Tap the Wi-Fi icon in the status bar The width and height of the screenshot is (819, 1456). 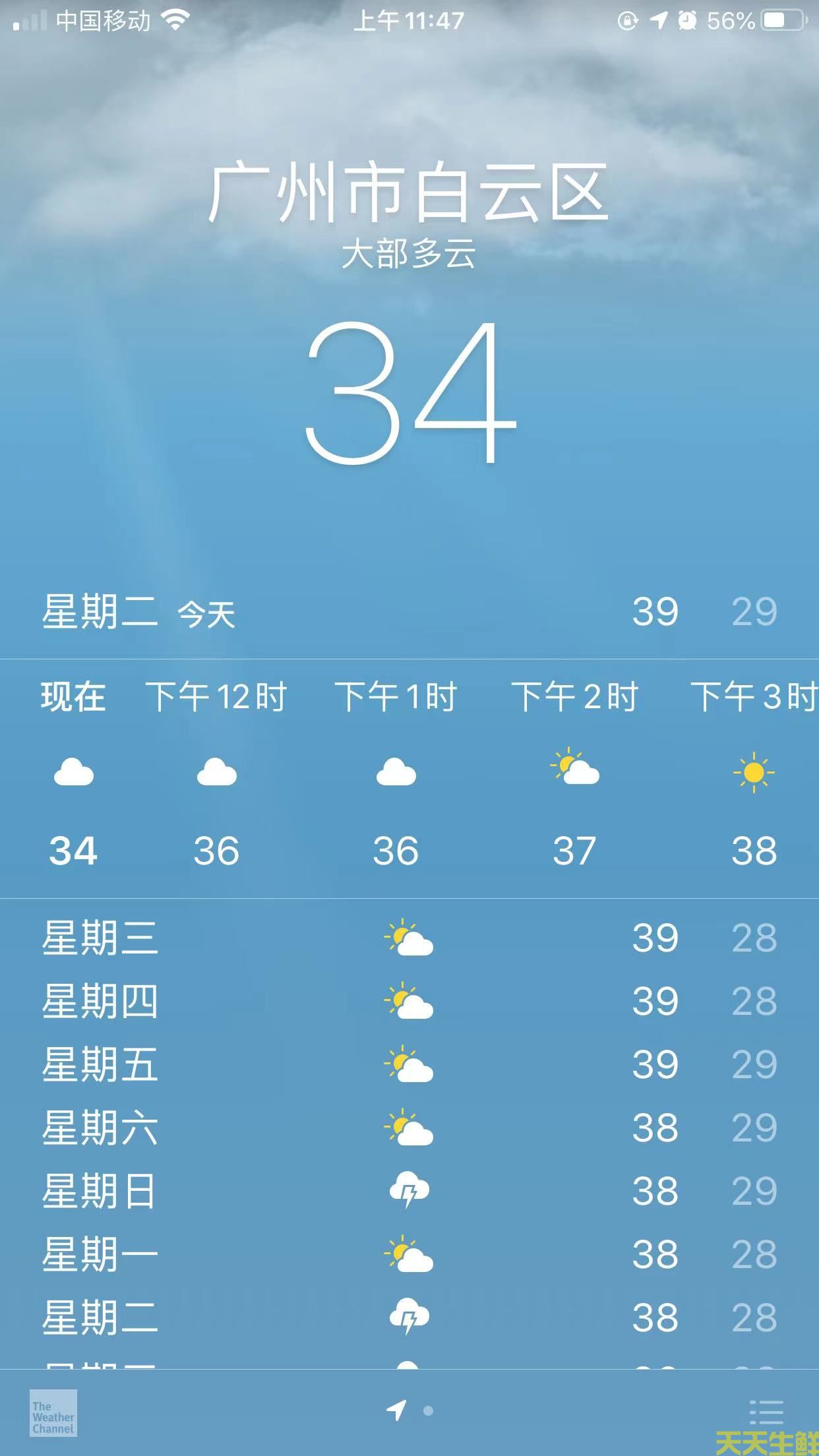tap(175, 20)
